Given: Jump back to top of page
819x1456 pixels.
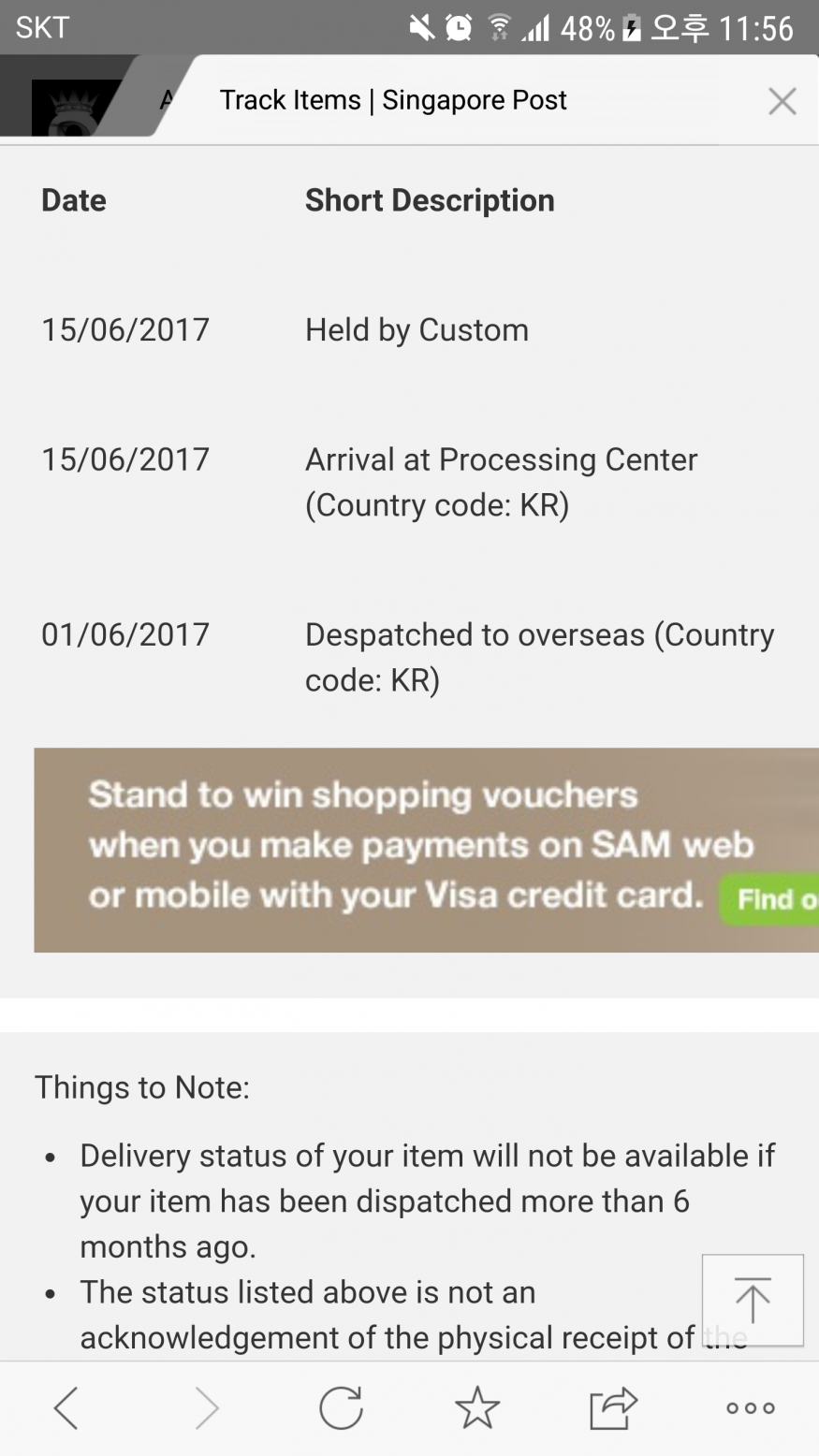Looking at the screenshot, I should click(753, 1300).
